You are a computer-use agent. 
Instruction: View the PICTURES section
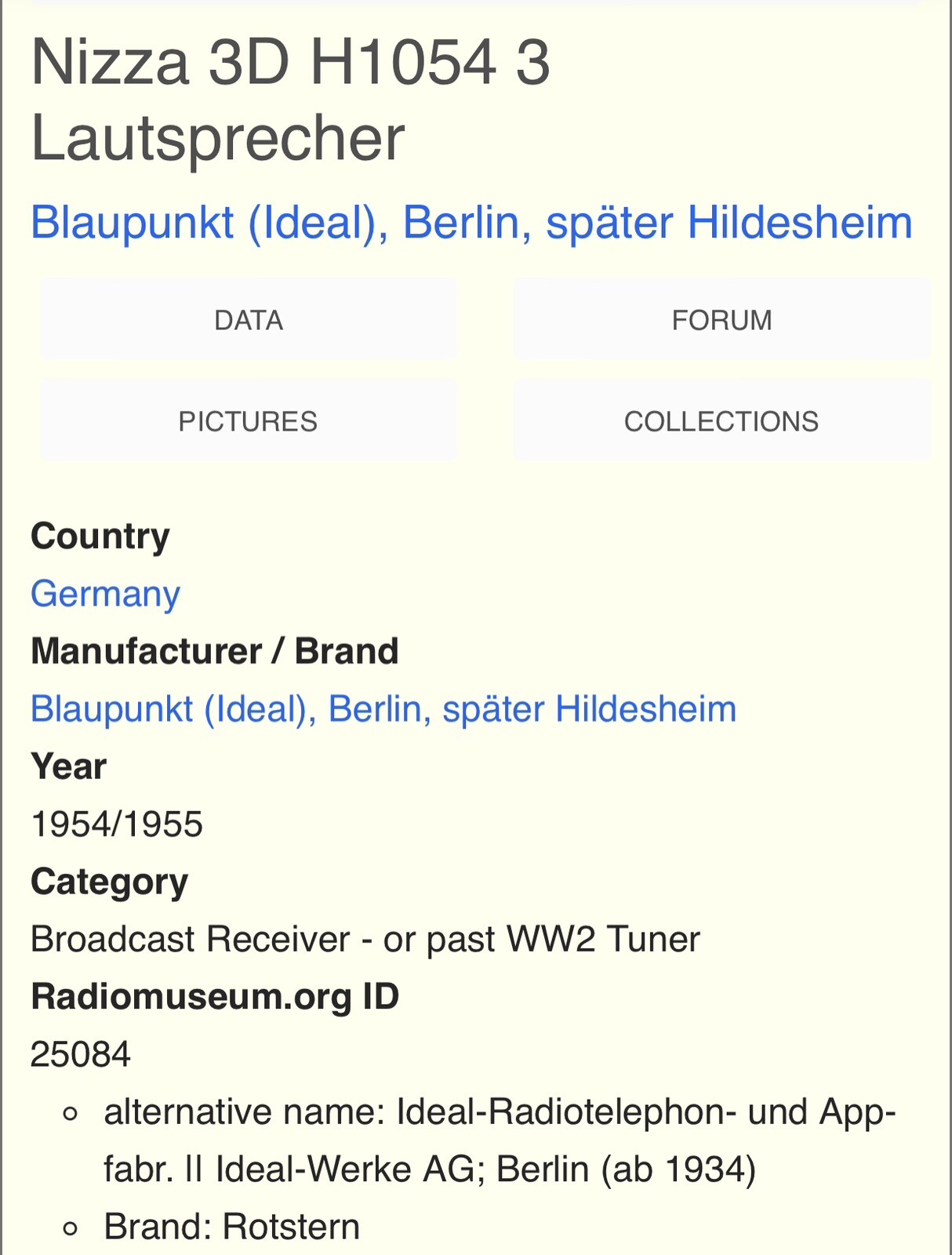pyautogui.click(x=248, y=421)
